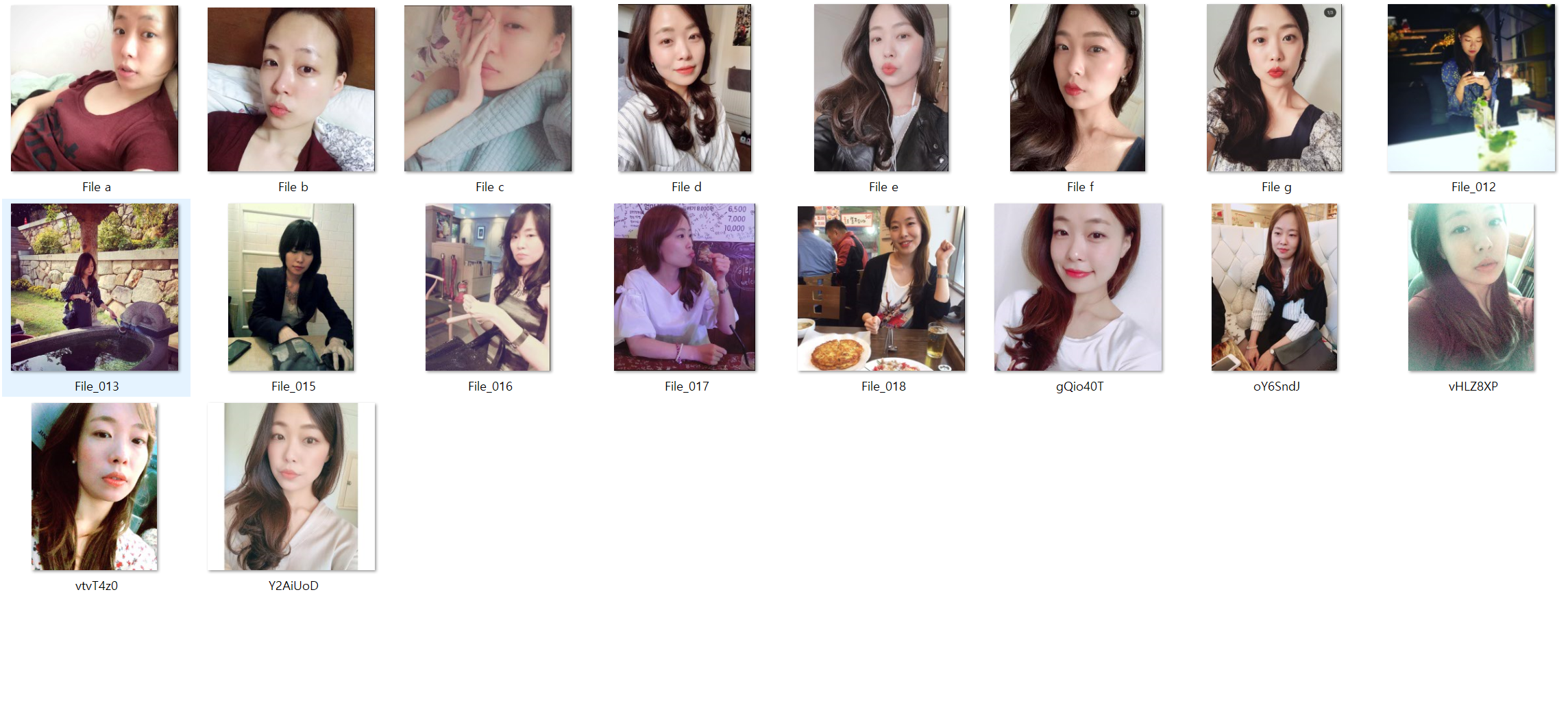1568x712 pixels.
Task: Click on File g
Action: pyautogui.click(x=1275, y=88)
